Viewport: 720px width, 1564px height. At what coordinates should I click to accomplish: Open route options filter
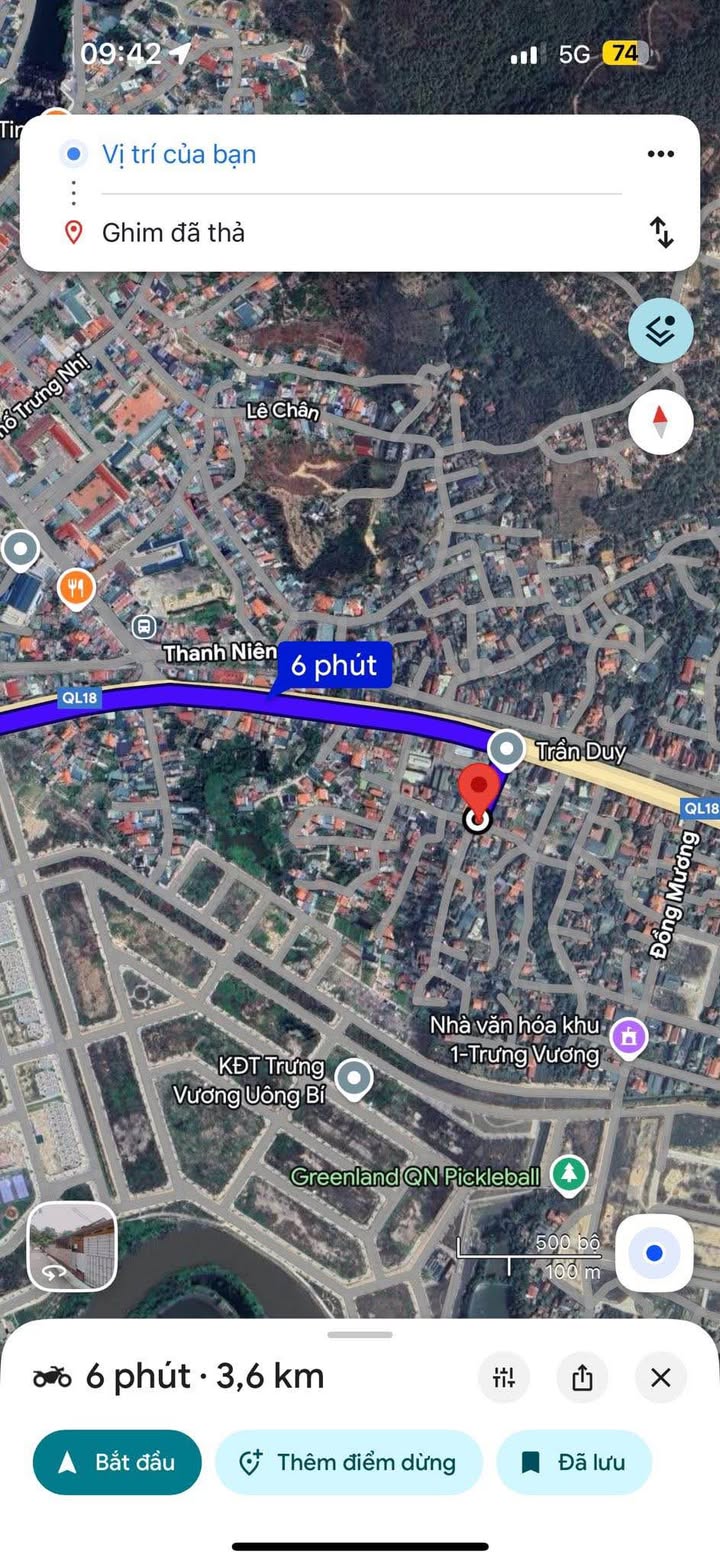pyautogui.click(x=503, y=1377)
